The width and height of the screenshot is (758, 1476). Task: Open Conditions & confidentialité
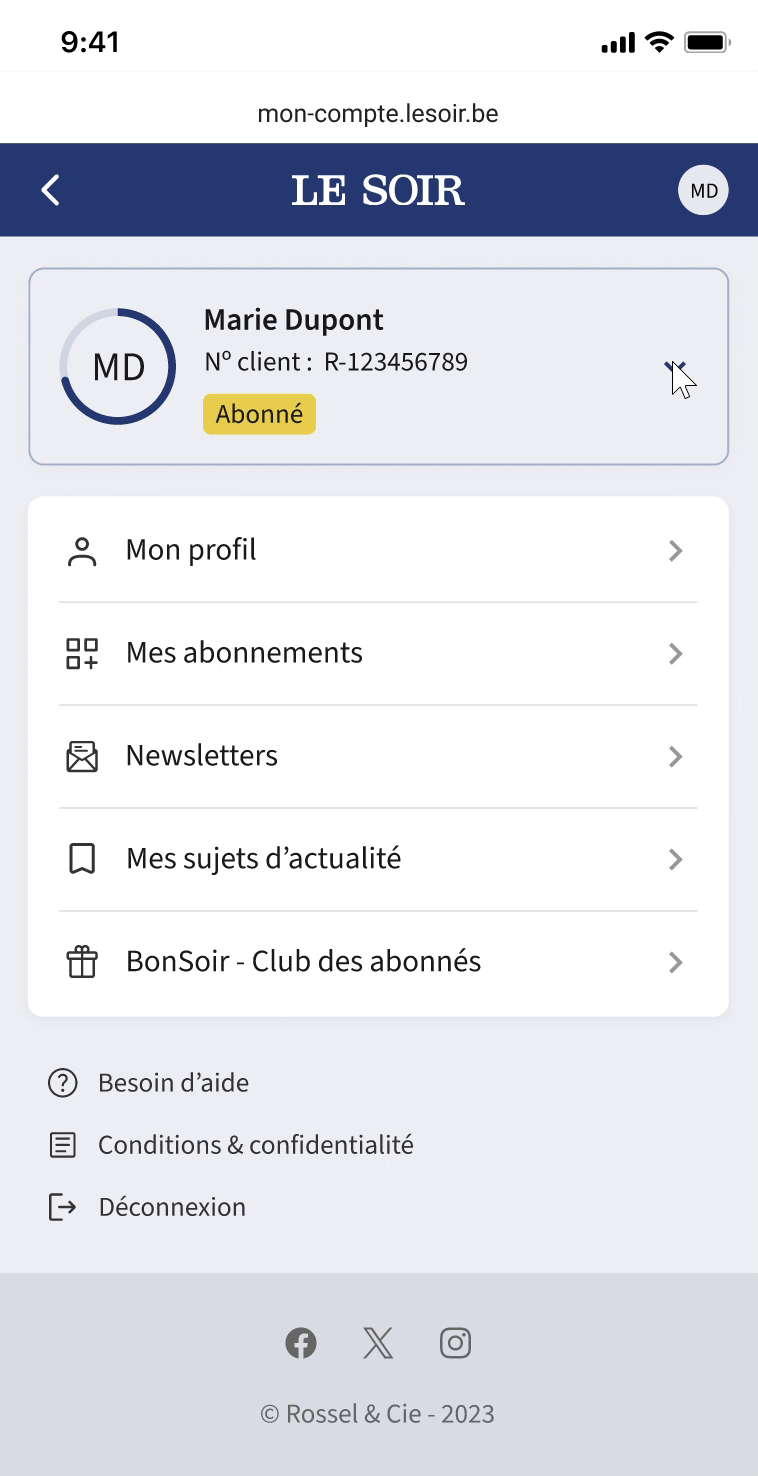(254, 1145)
